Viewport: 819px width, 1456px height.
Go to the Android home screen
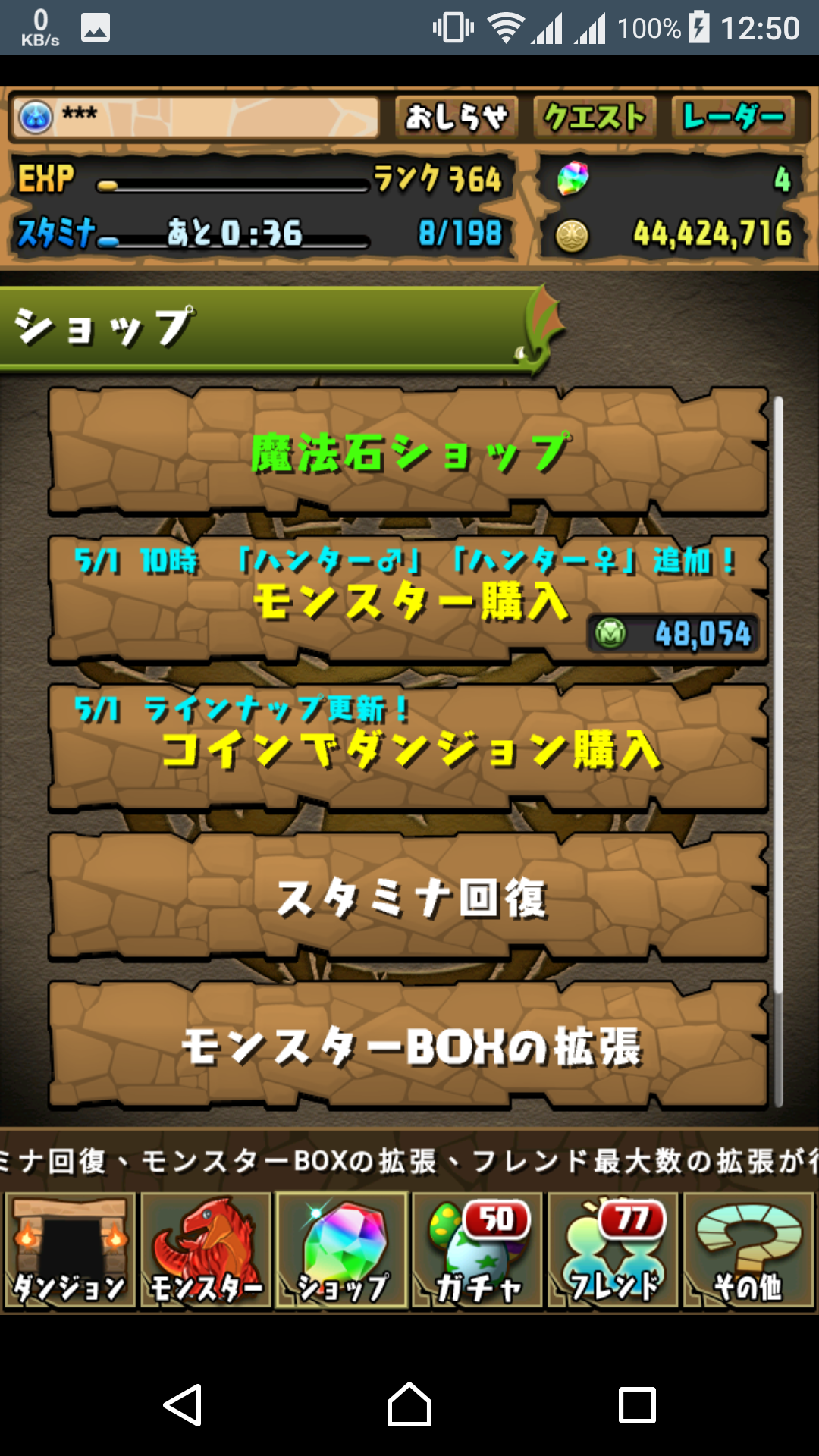[409, 1404]
